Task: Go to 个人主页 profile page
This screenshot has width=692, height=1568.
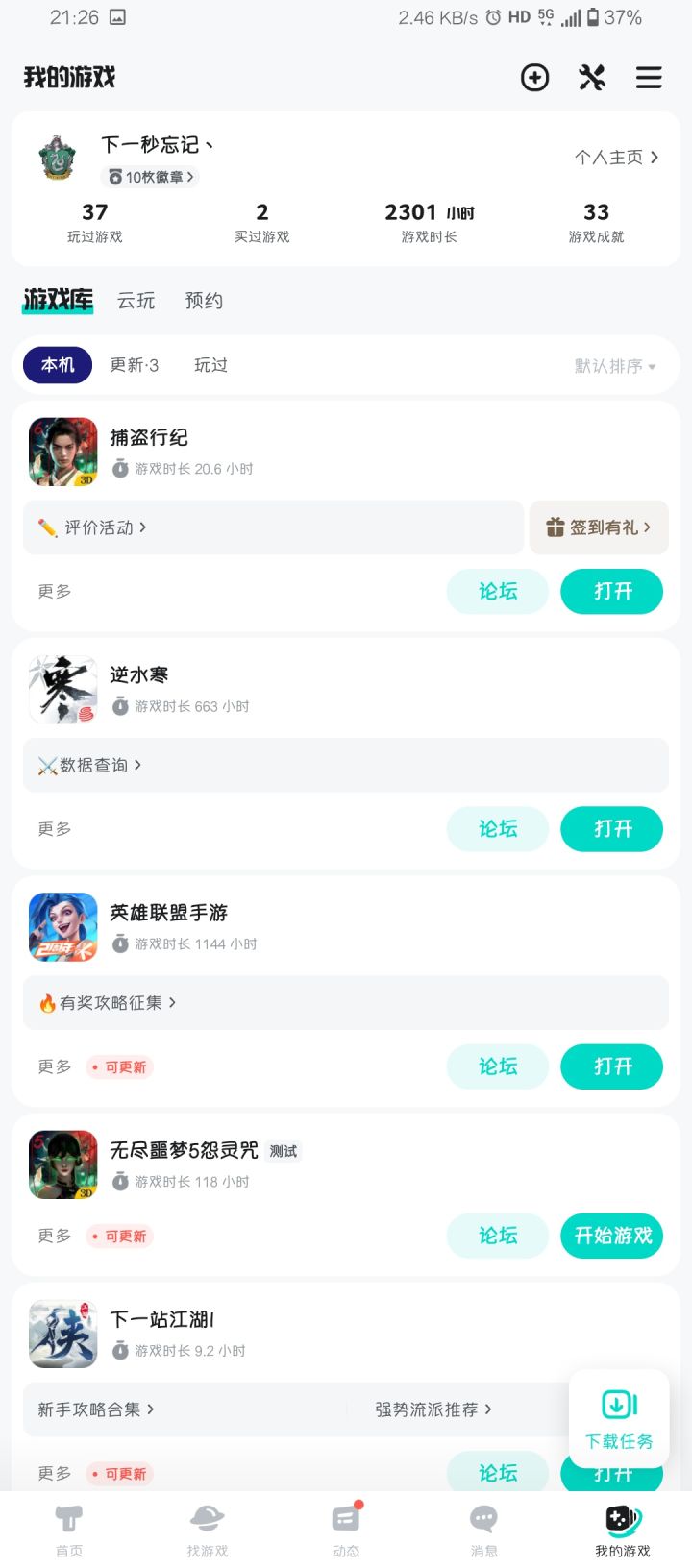Action: pyautogui.click(x=616, y=158)
